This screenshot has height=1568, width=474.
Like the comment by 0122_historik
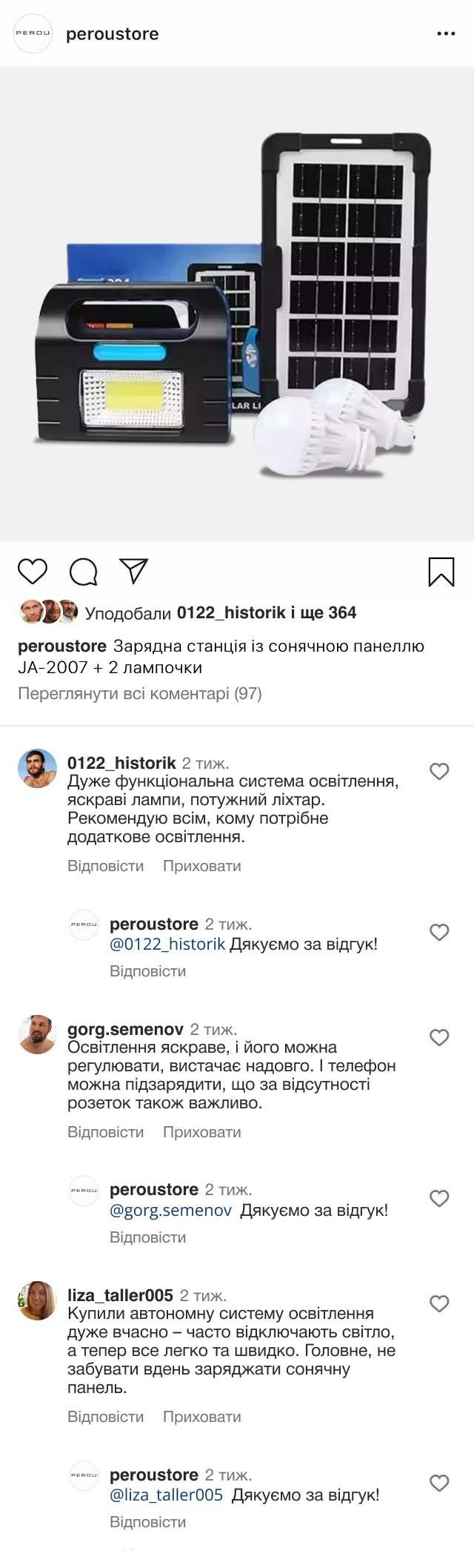(440, 772)
